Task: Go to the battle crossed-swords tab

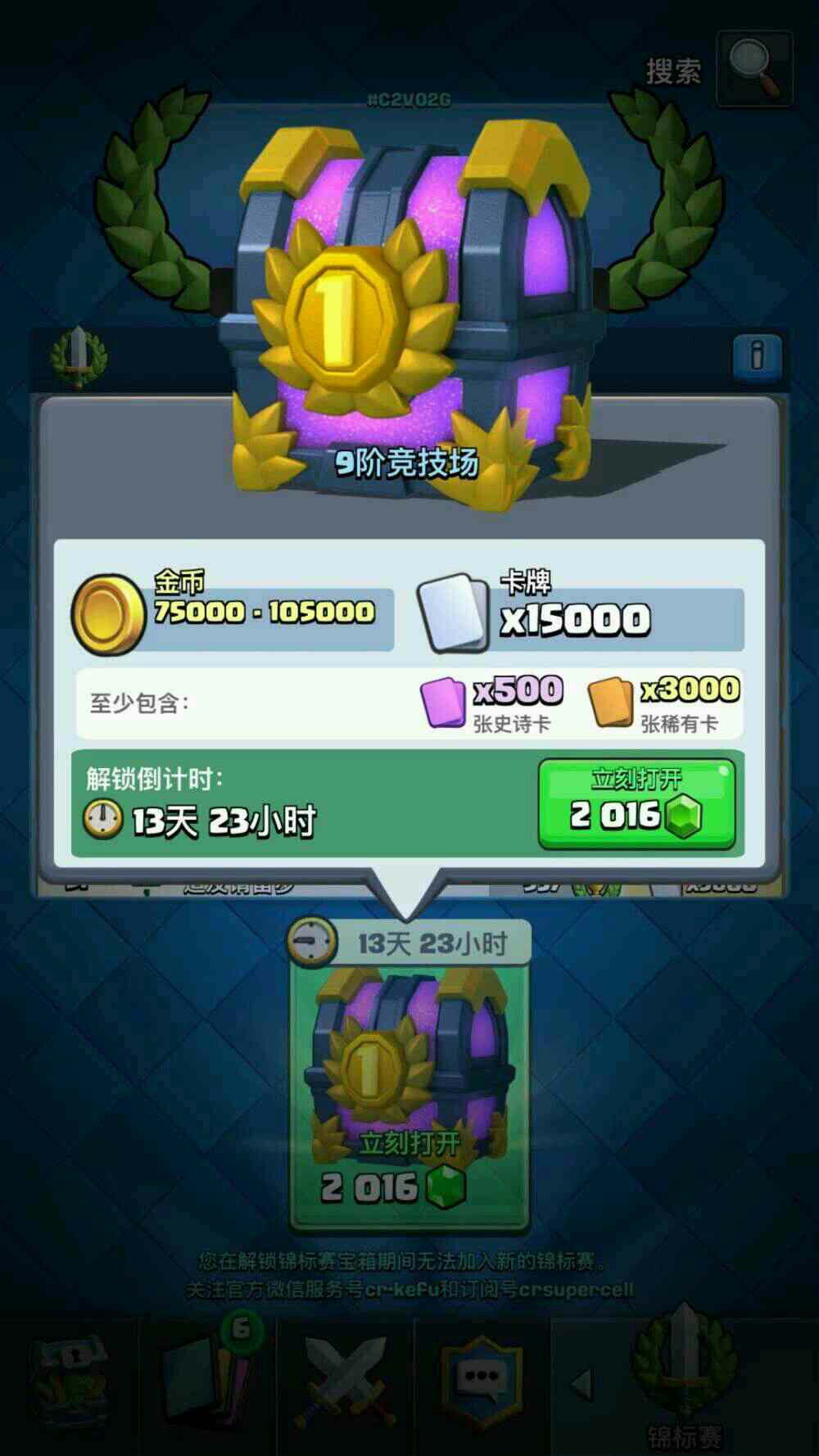Action: pos(344,1384)
